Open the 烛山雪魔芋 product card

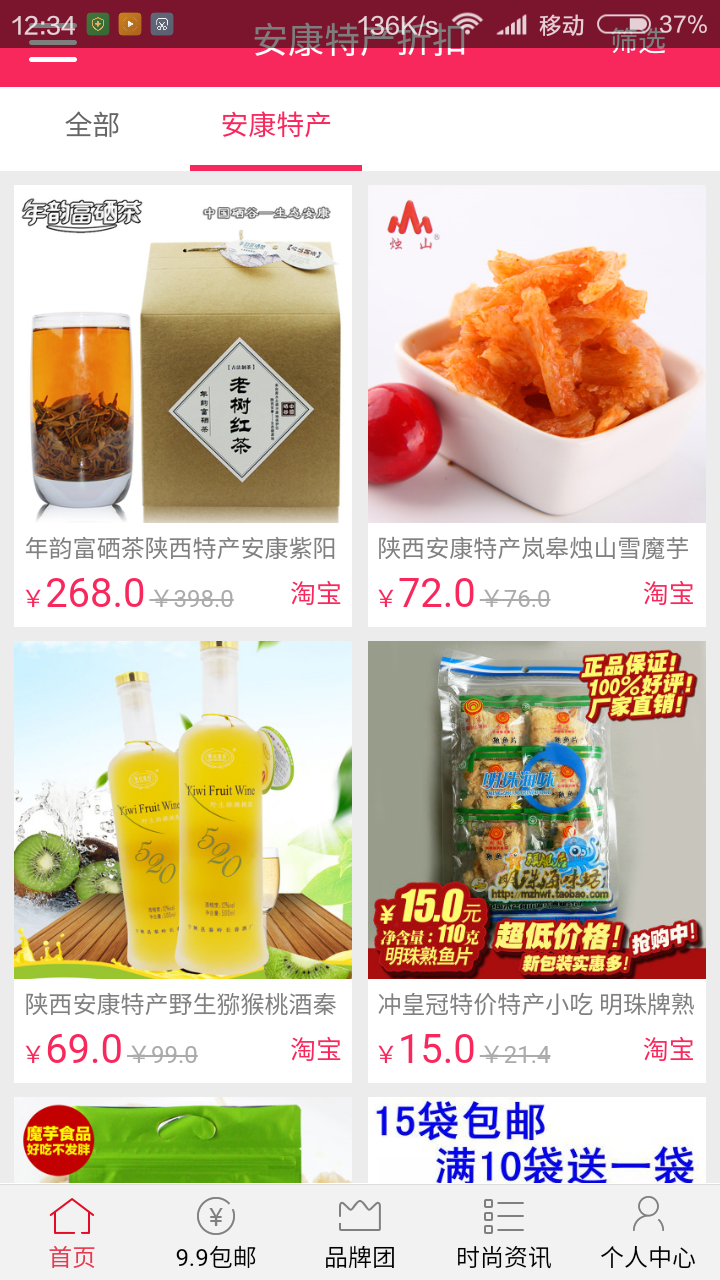click(537, 405)
